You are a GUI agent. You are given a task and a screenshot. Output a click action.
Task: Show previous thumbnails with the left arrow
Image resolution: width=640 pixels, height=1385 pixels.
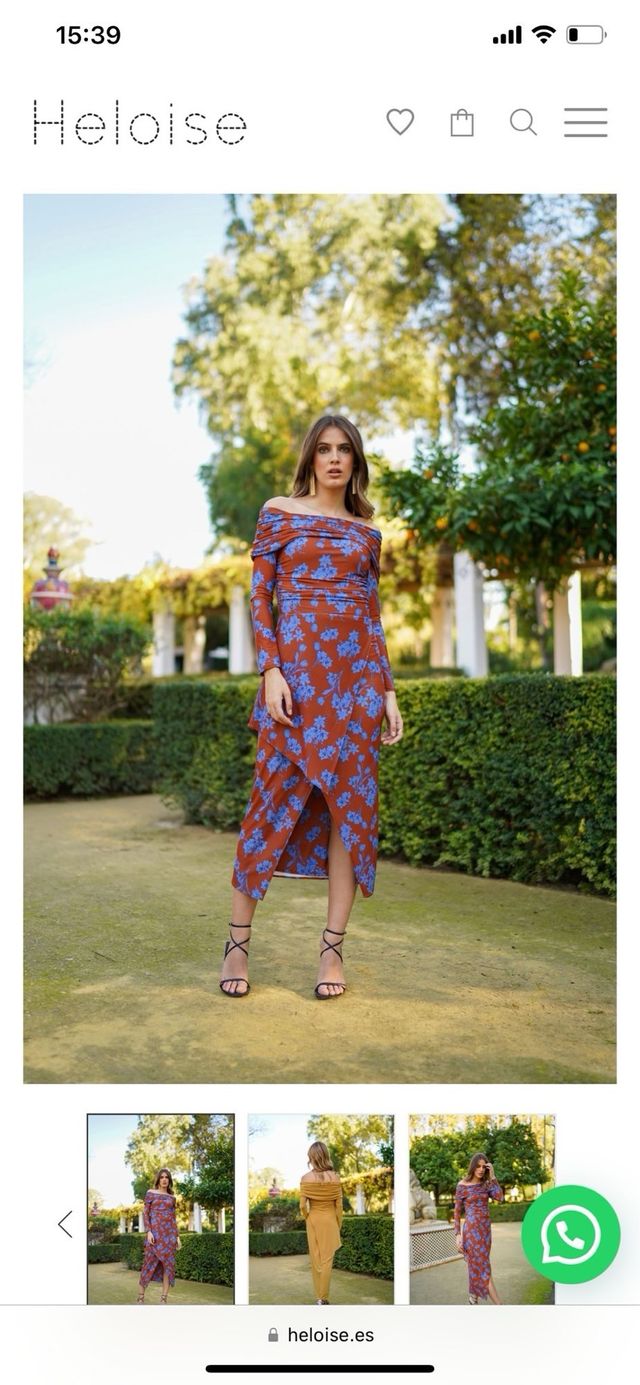click(x=65, y=1224)
